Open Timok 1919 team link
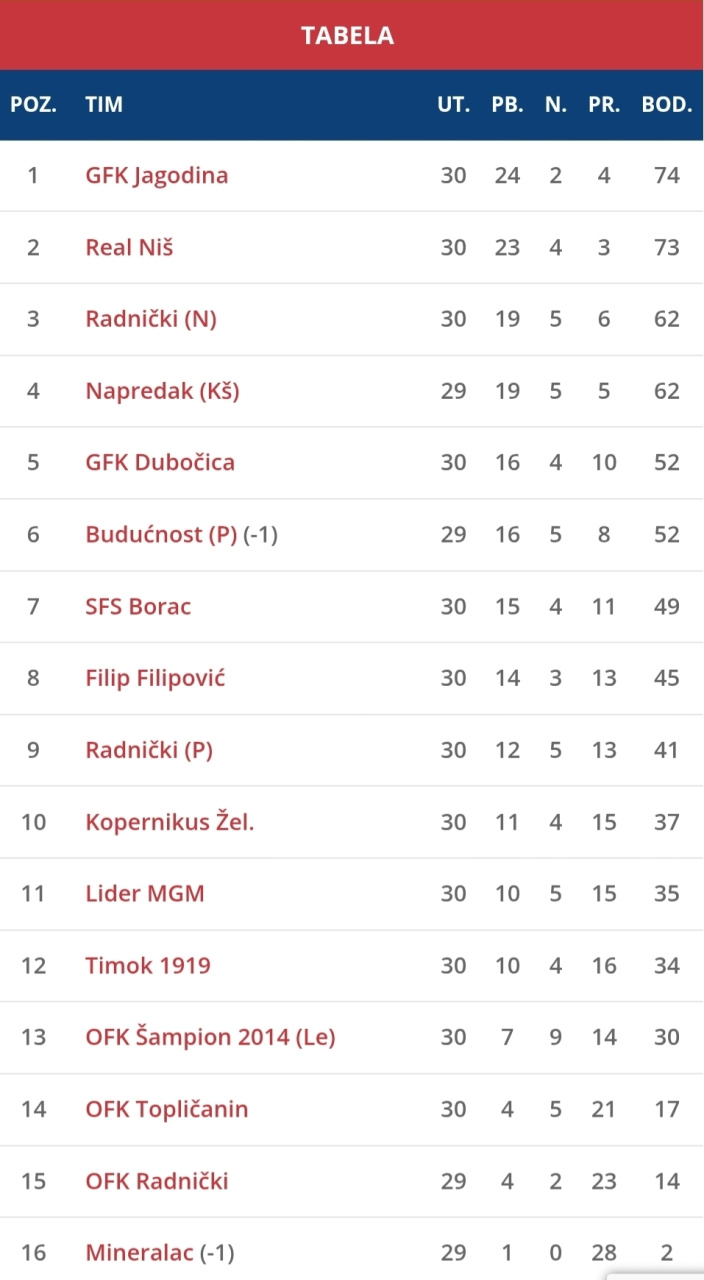 tap(148, 965)
